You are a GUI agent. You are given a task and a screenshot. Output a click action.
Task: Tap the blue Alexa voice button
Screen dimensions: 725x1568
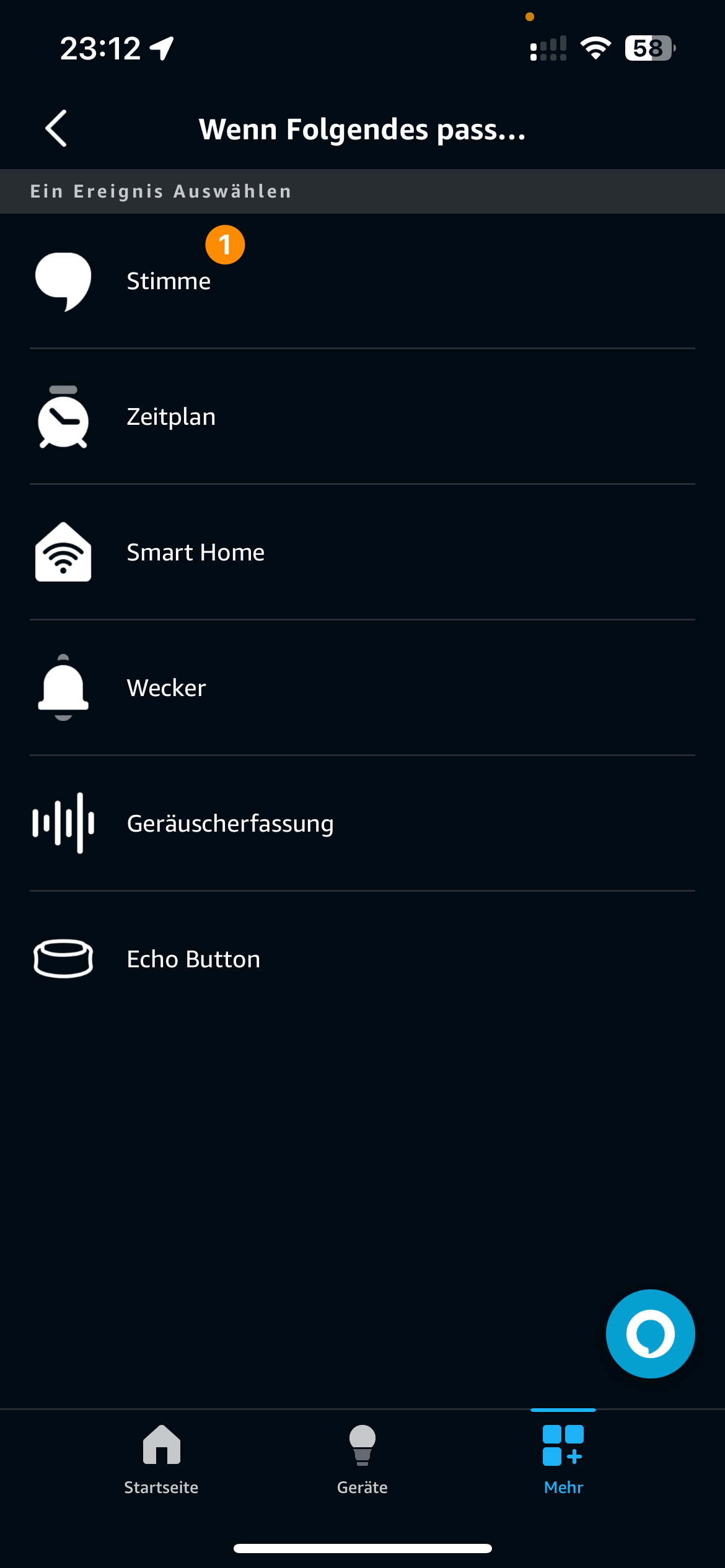click(x=650, y=1334)
